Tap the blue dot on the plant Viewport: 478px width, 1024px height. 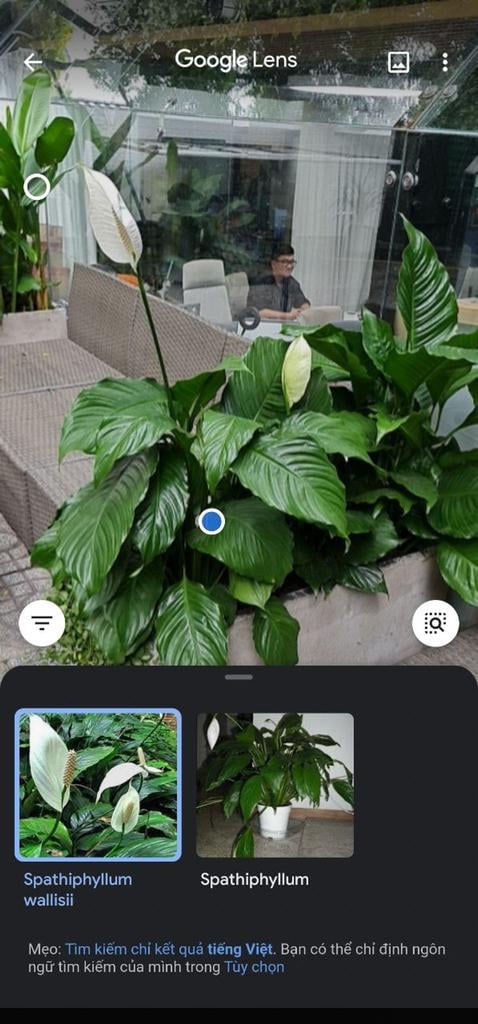(x=211, y=521)
